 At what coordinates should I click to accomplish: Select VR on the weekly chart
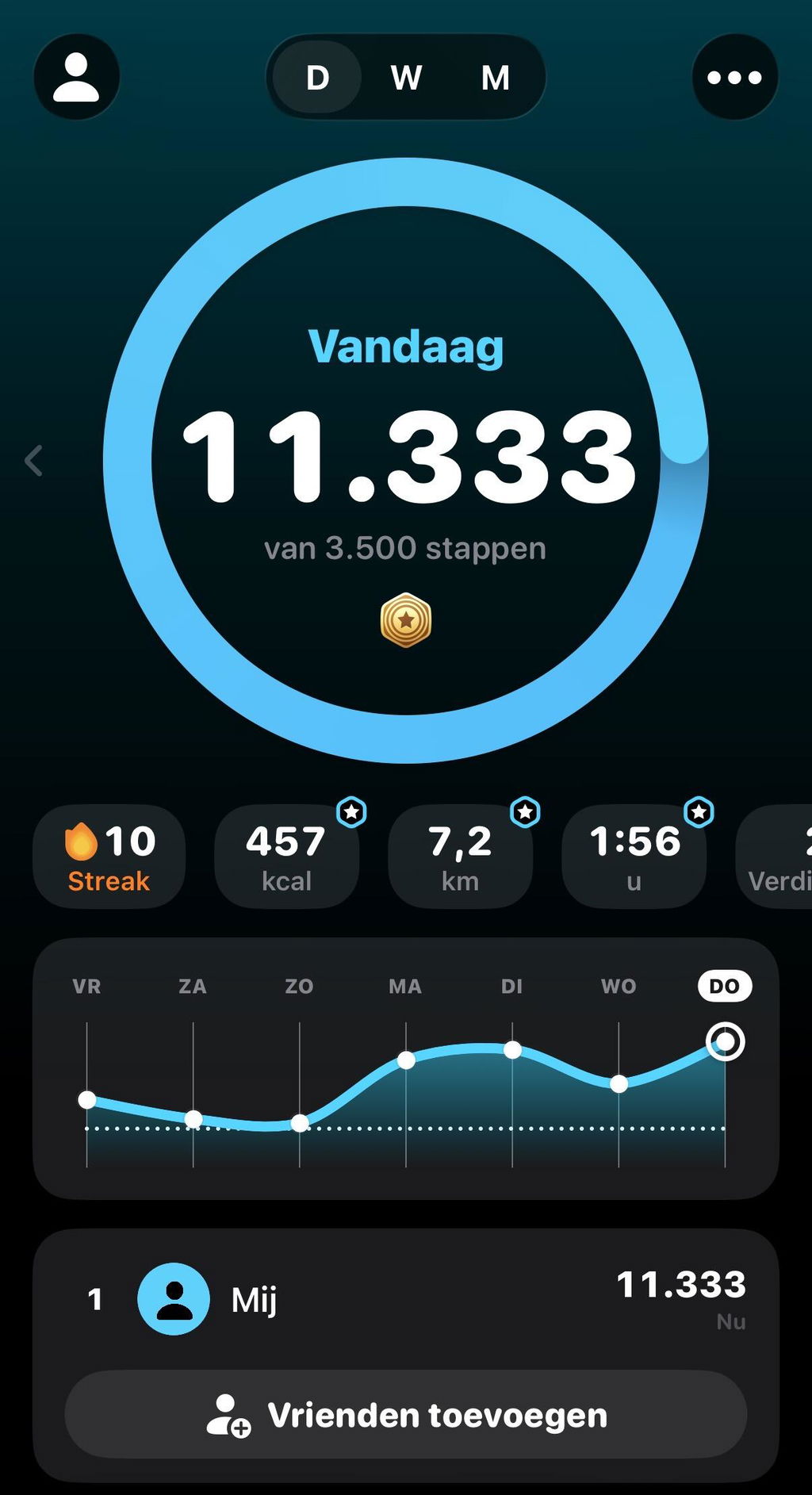point(86,986)
